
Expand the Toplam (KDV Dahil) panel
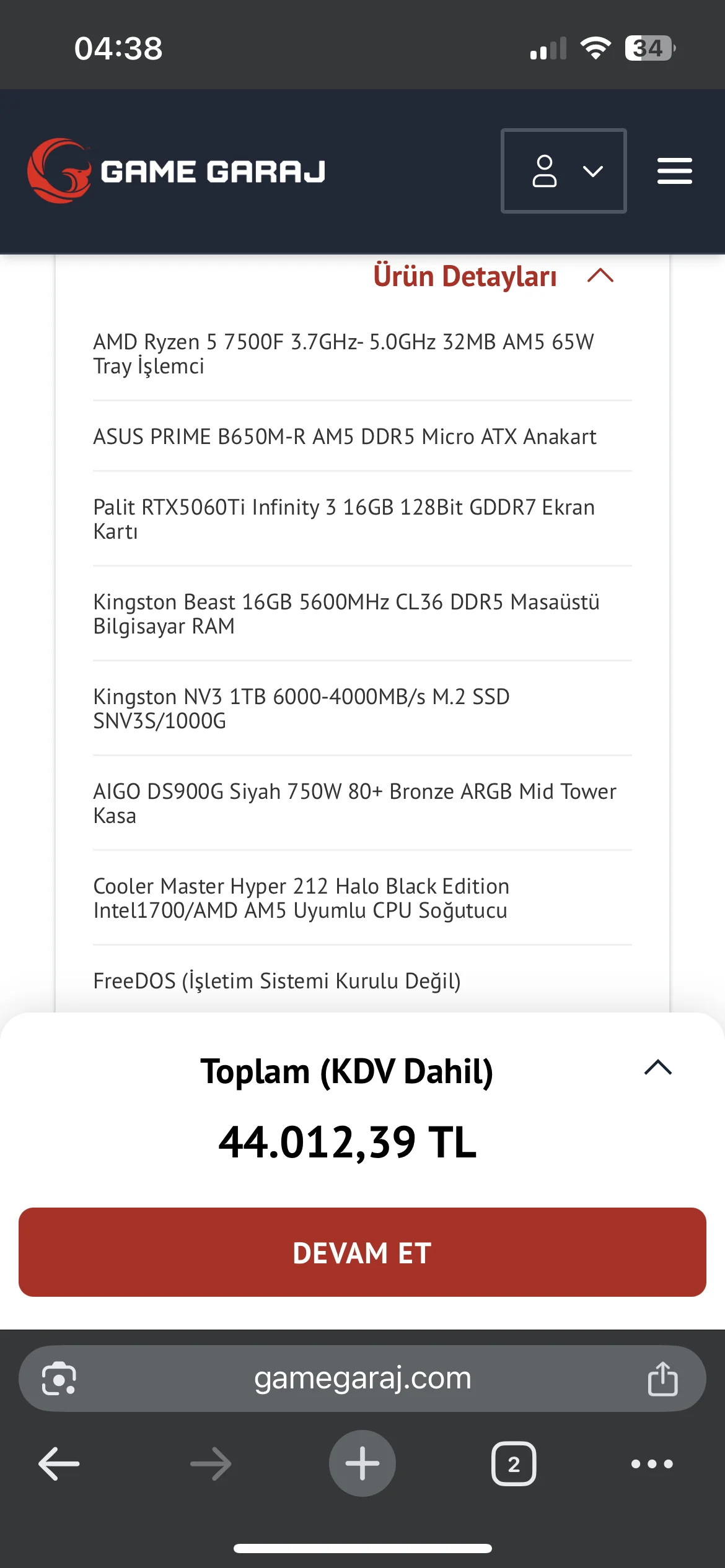click(657, 1068)
